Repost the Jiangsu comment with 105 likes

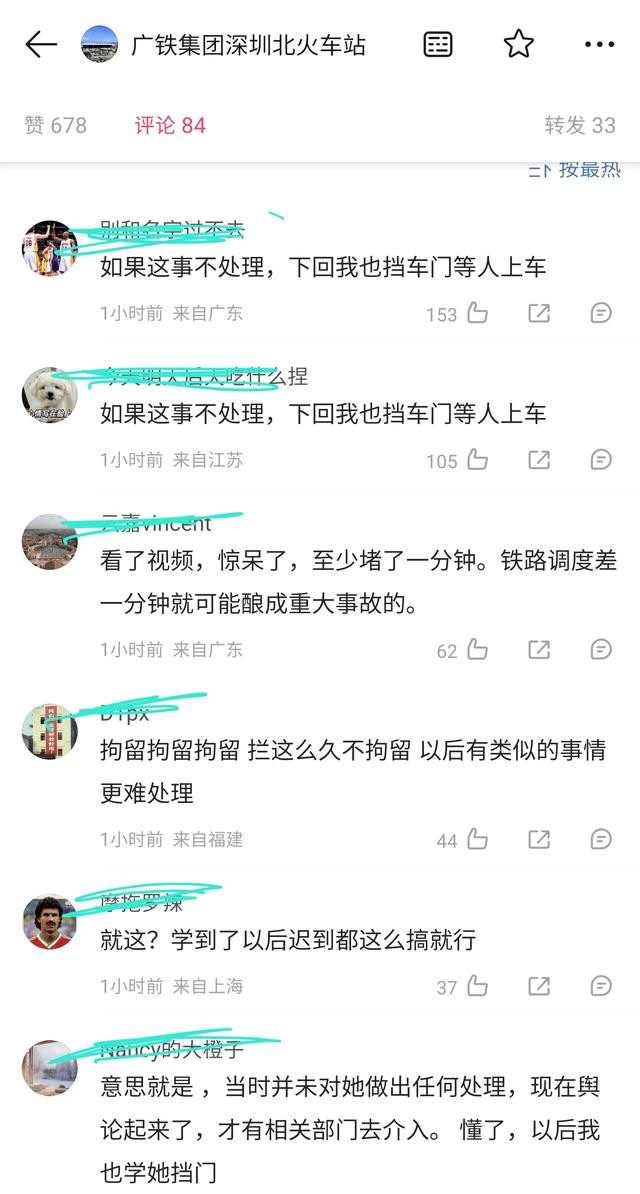tap(539, 460)
